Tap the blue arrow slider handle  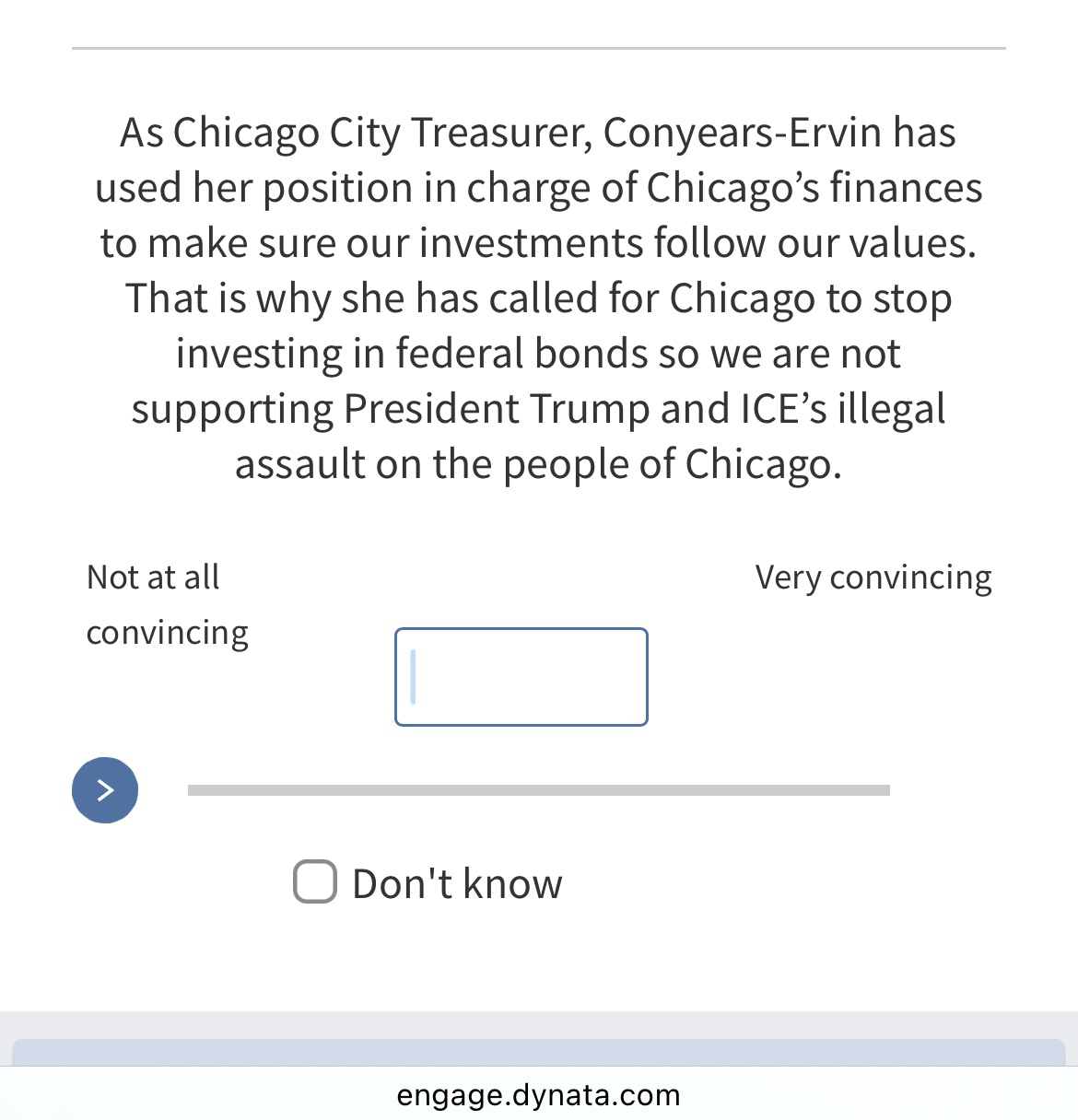coord(105,790)
